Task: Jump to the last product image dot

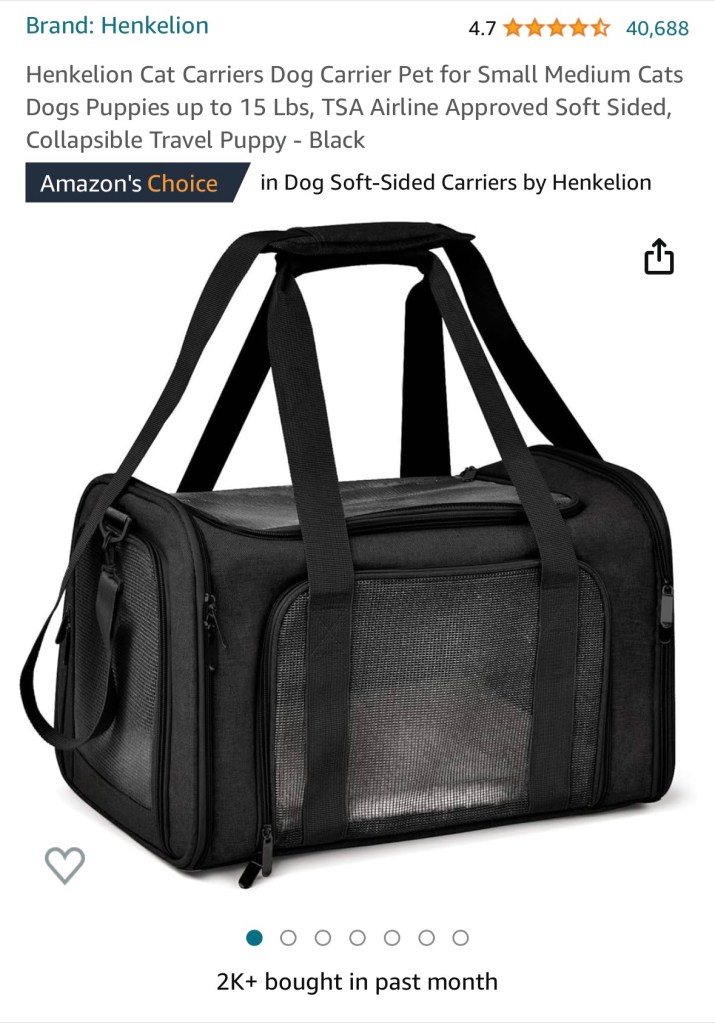Action: click(x=460, y=937)
